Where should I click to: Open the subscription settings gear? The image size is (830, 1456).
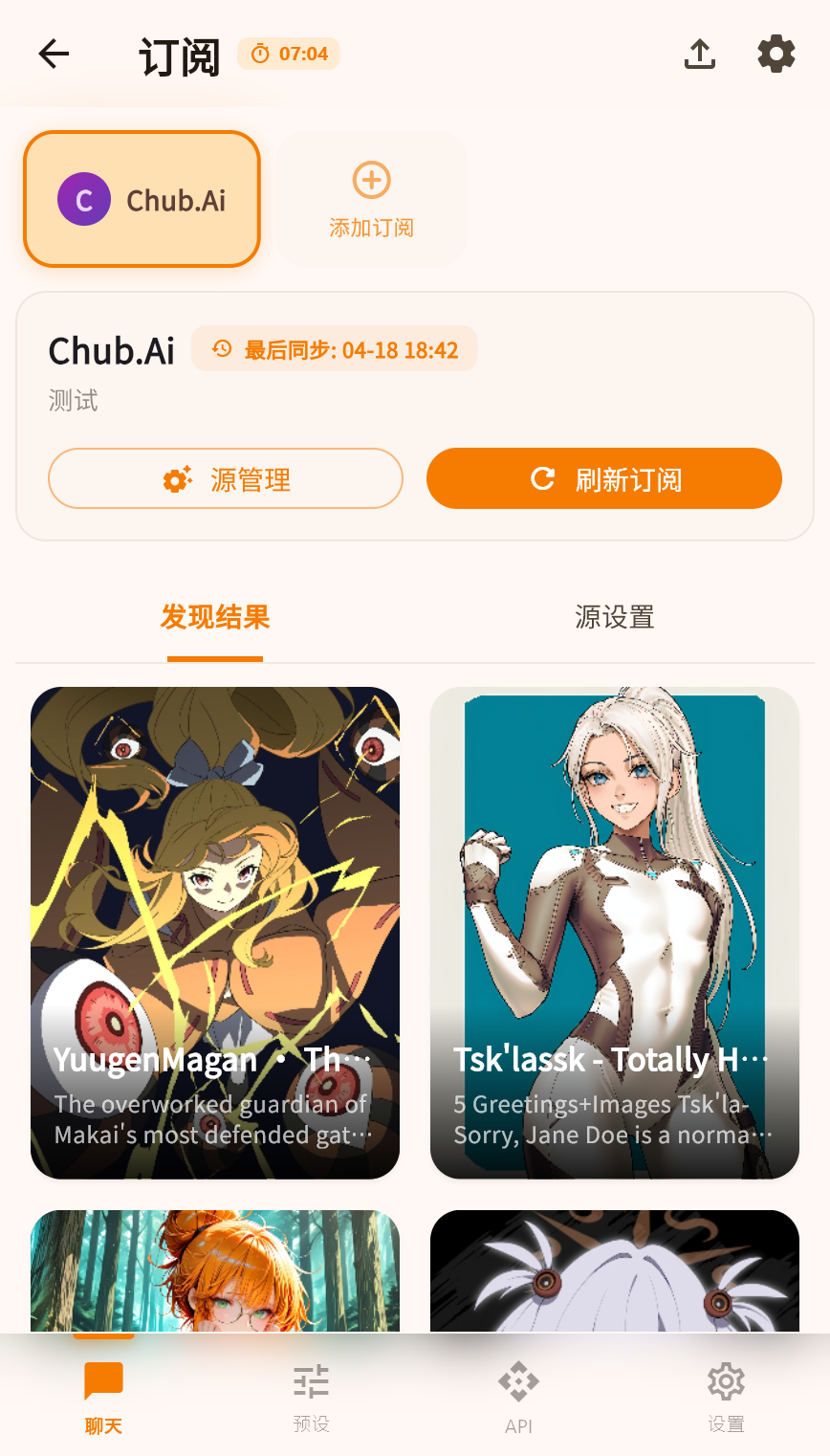click(775, 55)
